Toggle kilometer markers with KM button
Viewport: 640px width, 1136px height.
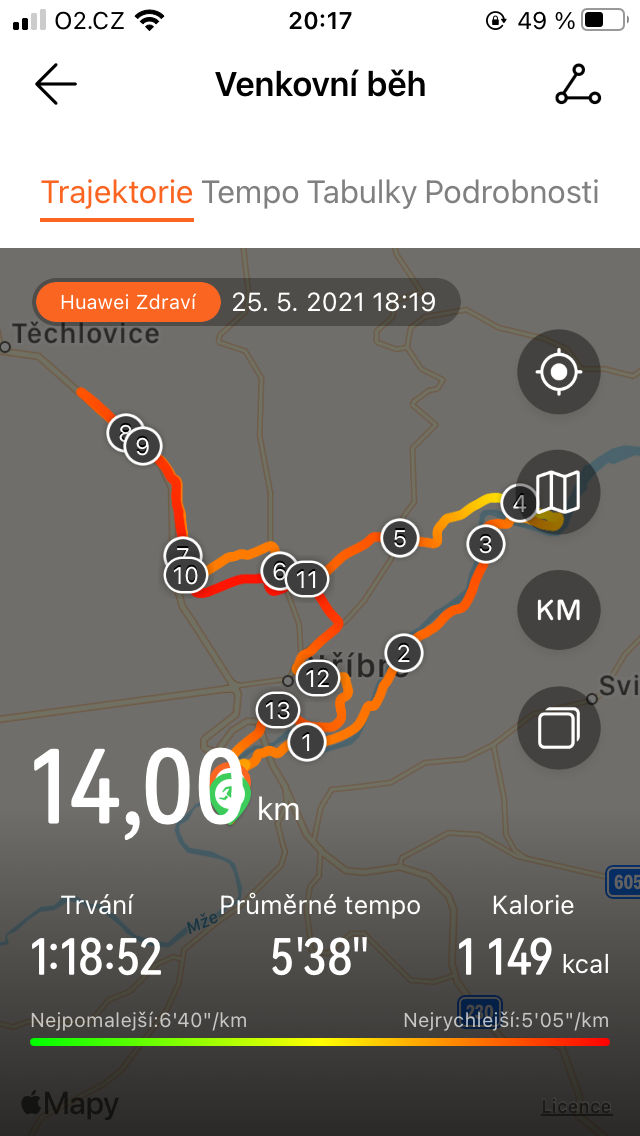coord(558,609)
